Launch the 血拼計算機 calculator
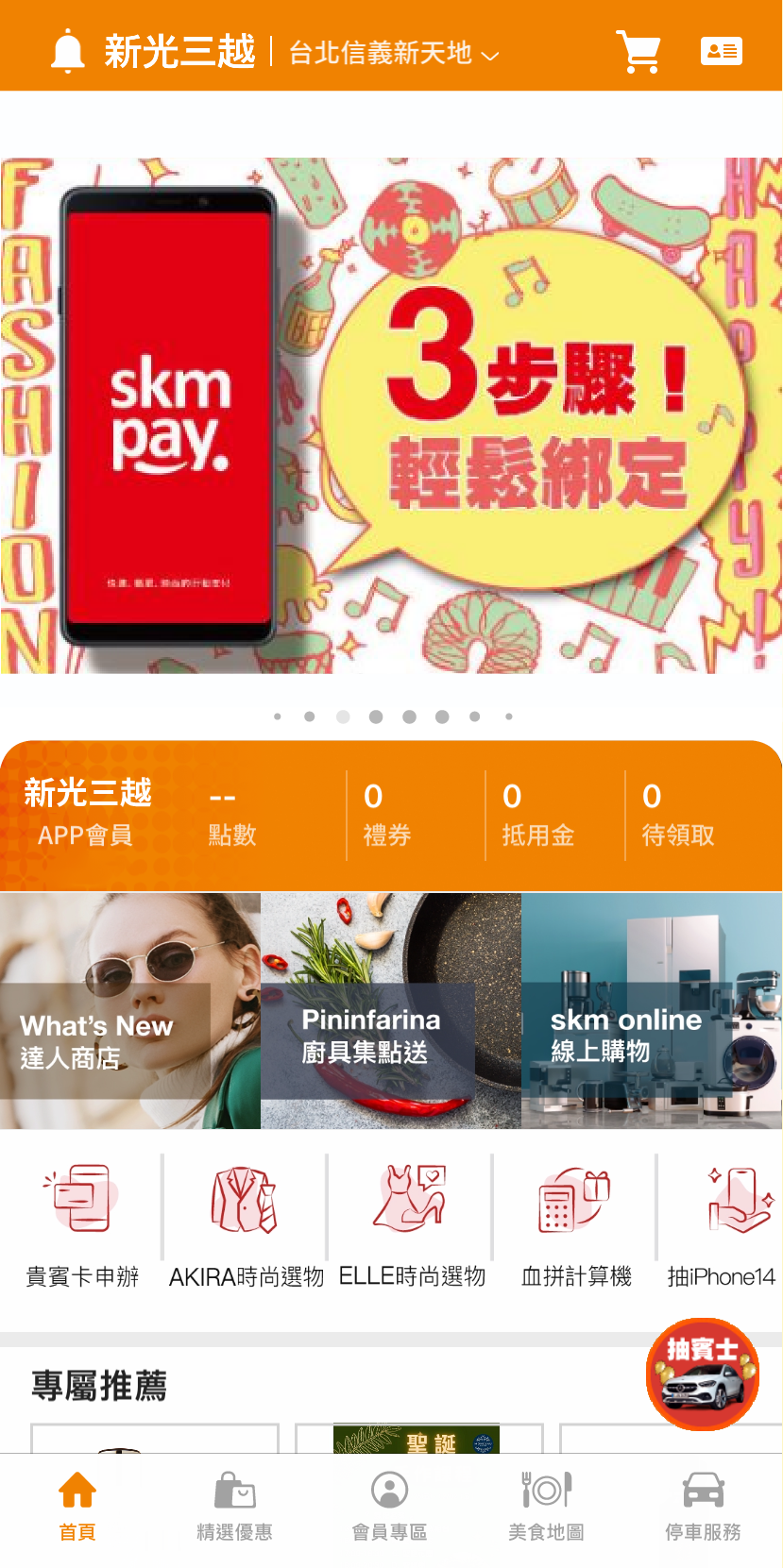Viewport: 783px width, 1568px height. [x=574, y=1222]
